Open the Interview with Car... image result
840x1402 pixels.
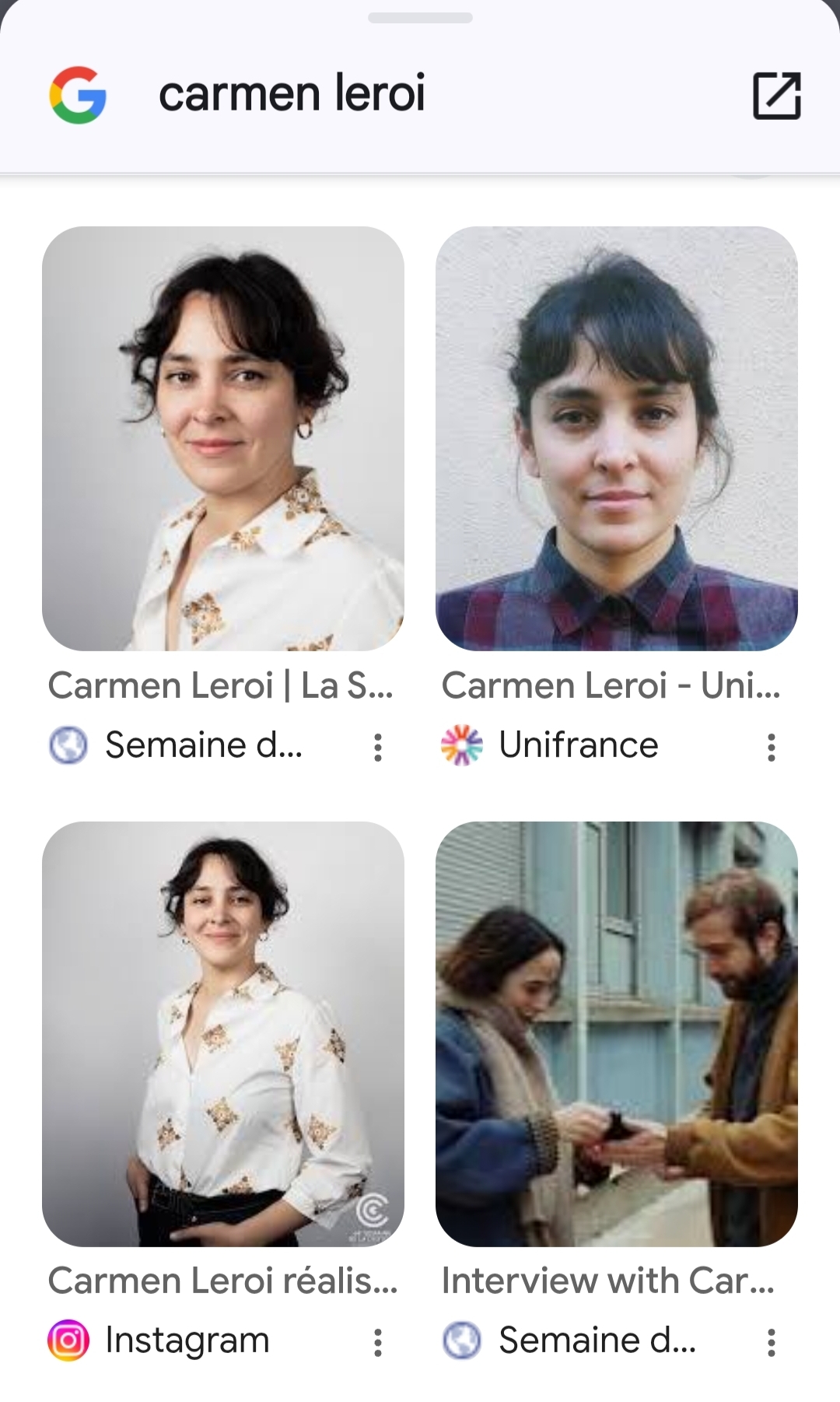click(616, 1033)
